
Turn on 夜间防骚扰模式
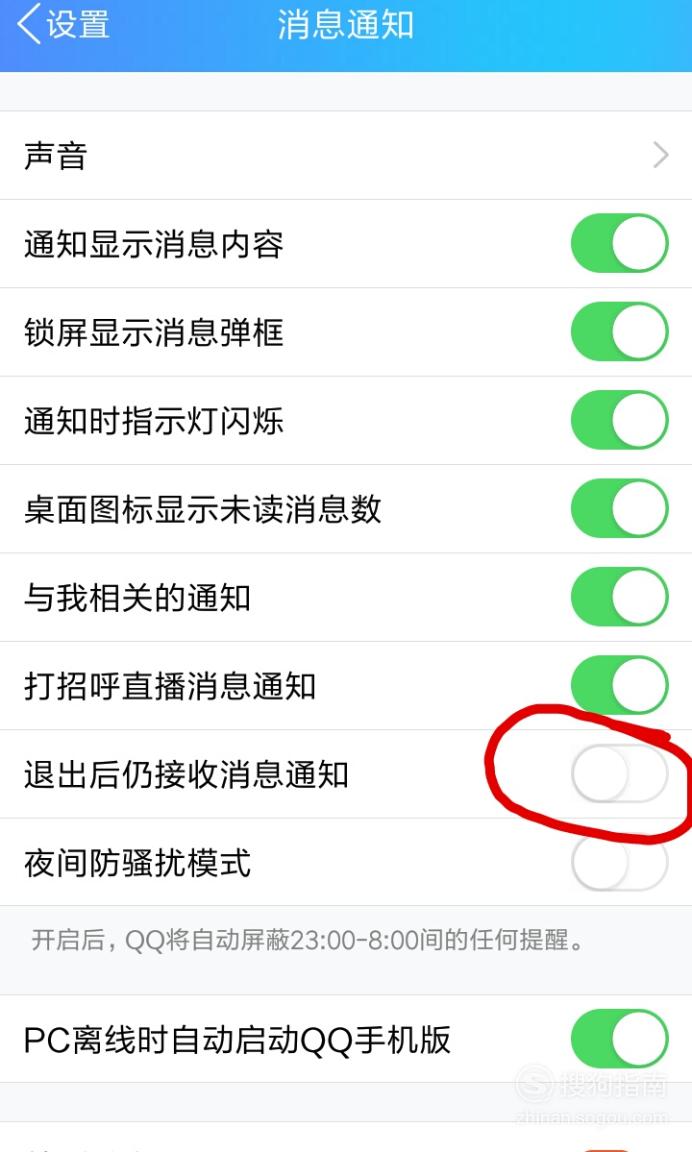(x=619, y=862)
